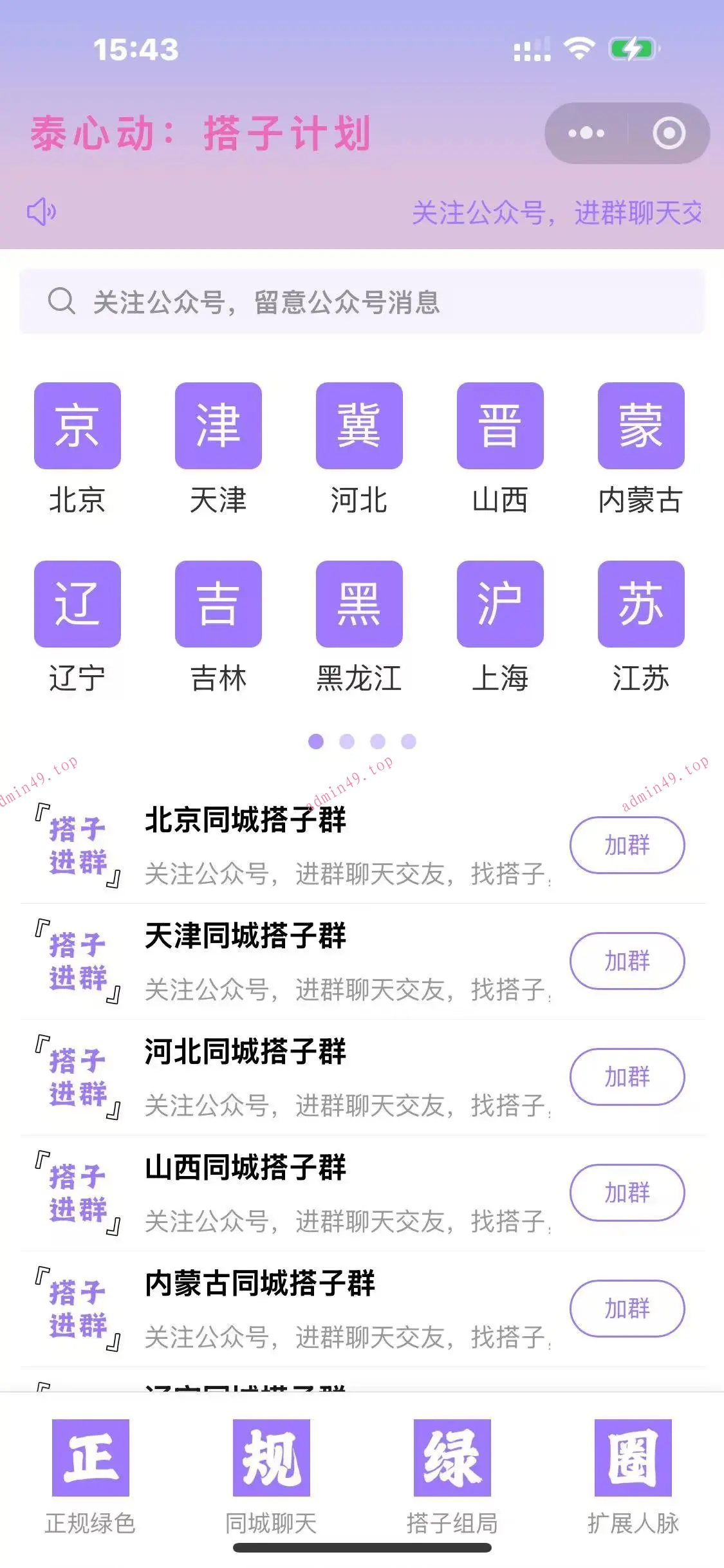Choose the 天津 province tile
This screenshot has height=1568, width=724.
click(x=218, y=426)
